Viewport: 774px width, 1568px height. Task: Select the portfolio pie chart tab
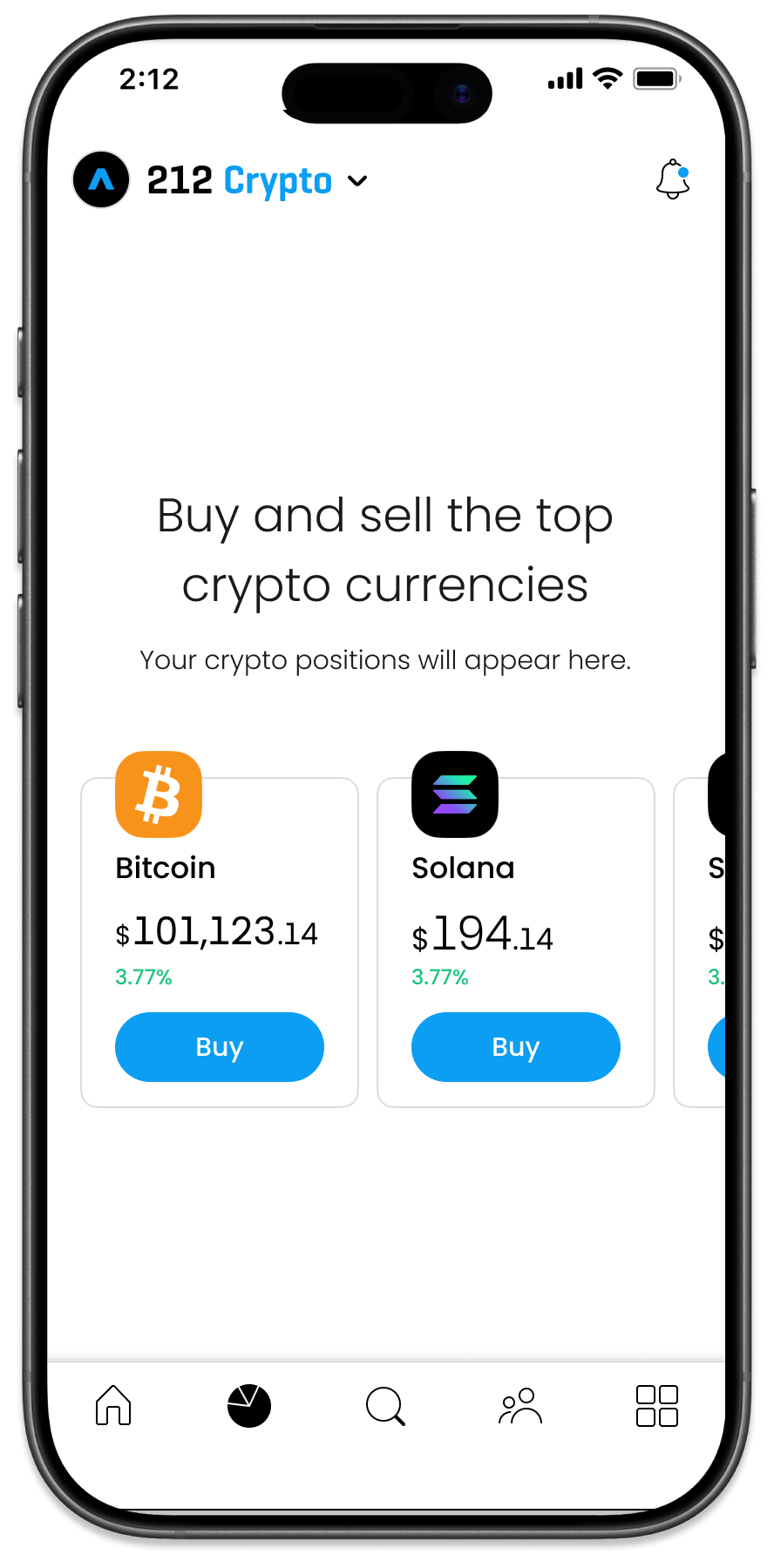249,1405
